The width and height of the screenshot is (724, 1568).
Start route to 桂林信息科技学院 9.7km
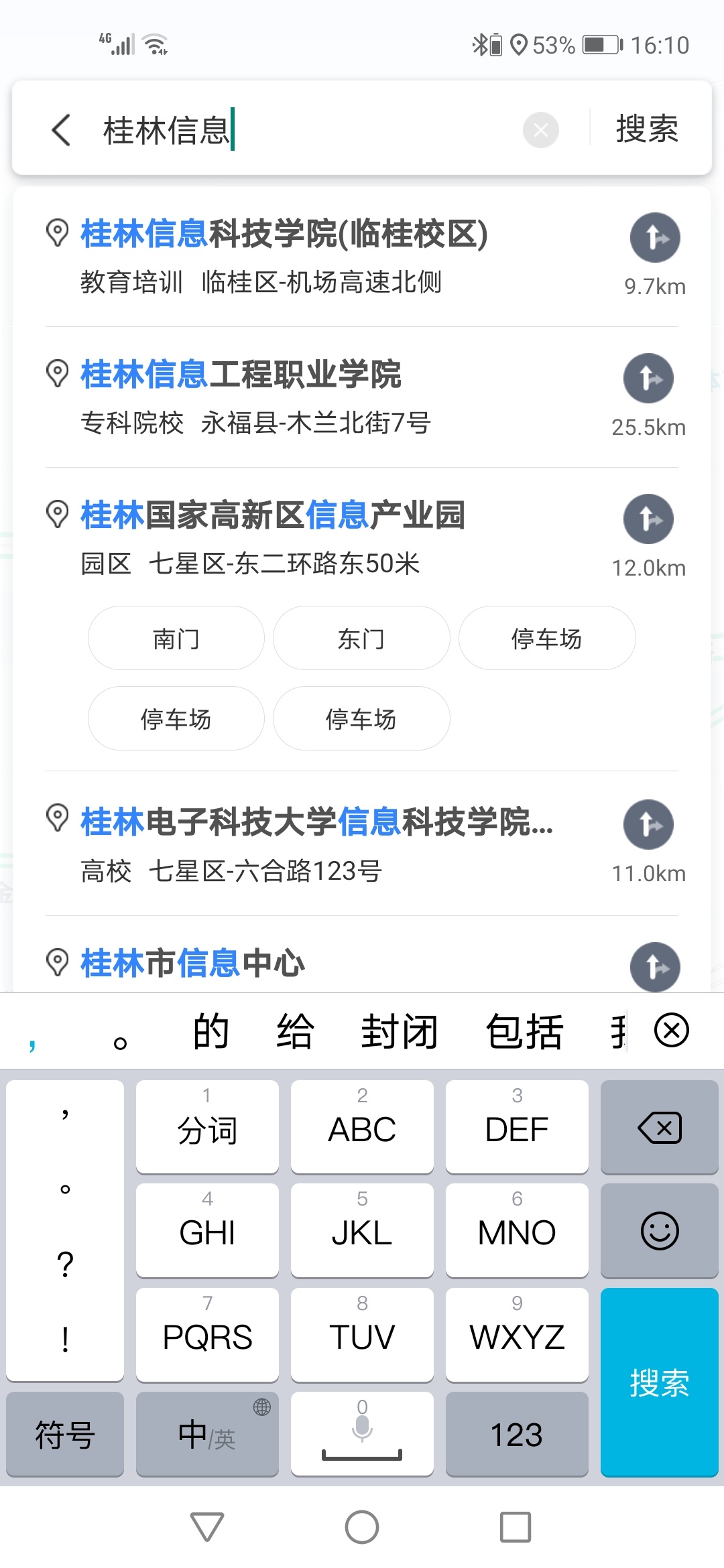click(x=655, y=238)
